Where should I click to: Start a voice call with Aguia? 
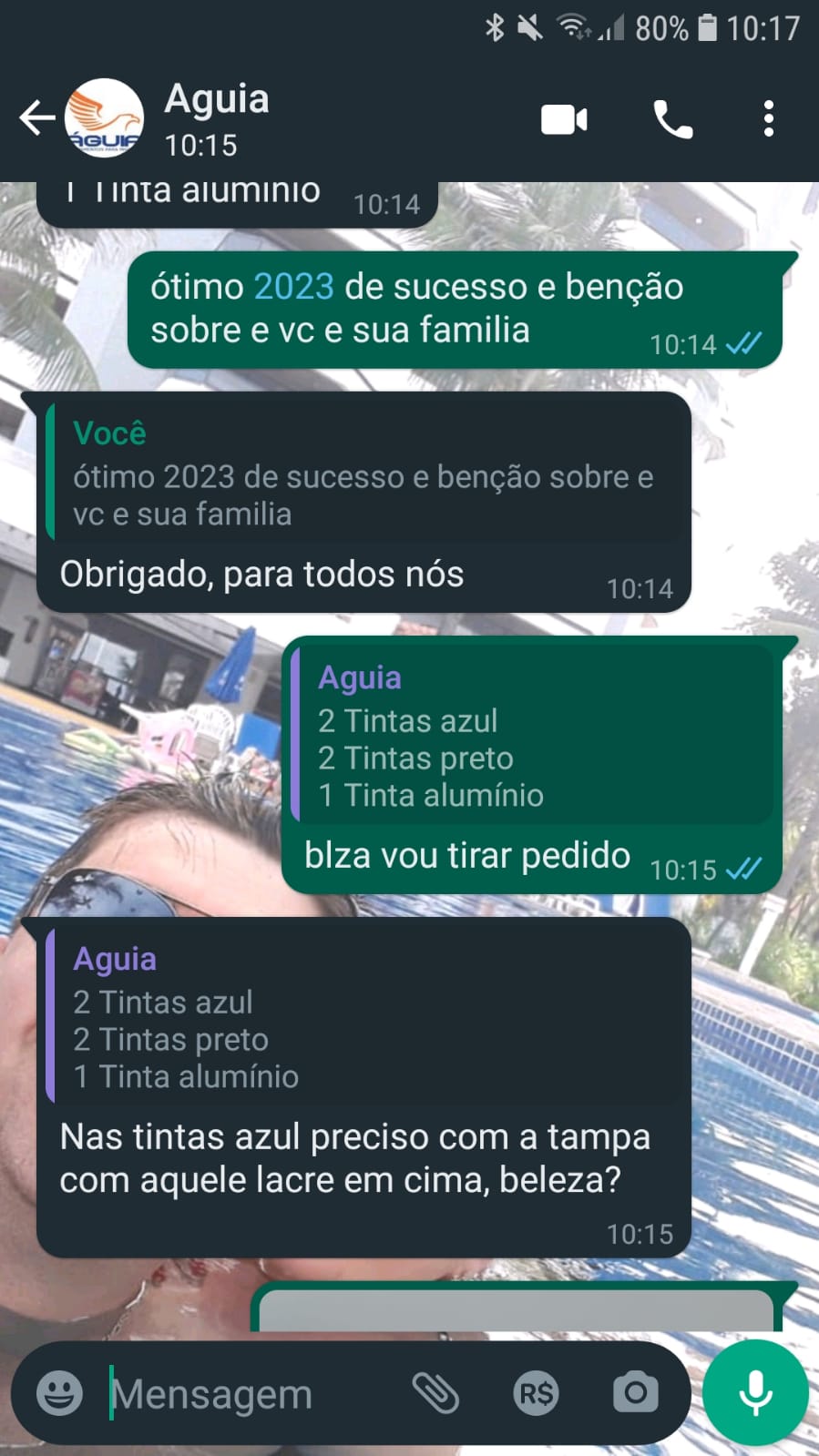pos(672,119)
